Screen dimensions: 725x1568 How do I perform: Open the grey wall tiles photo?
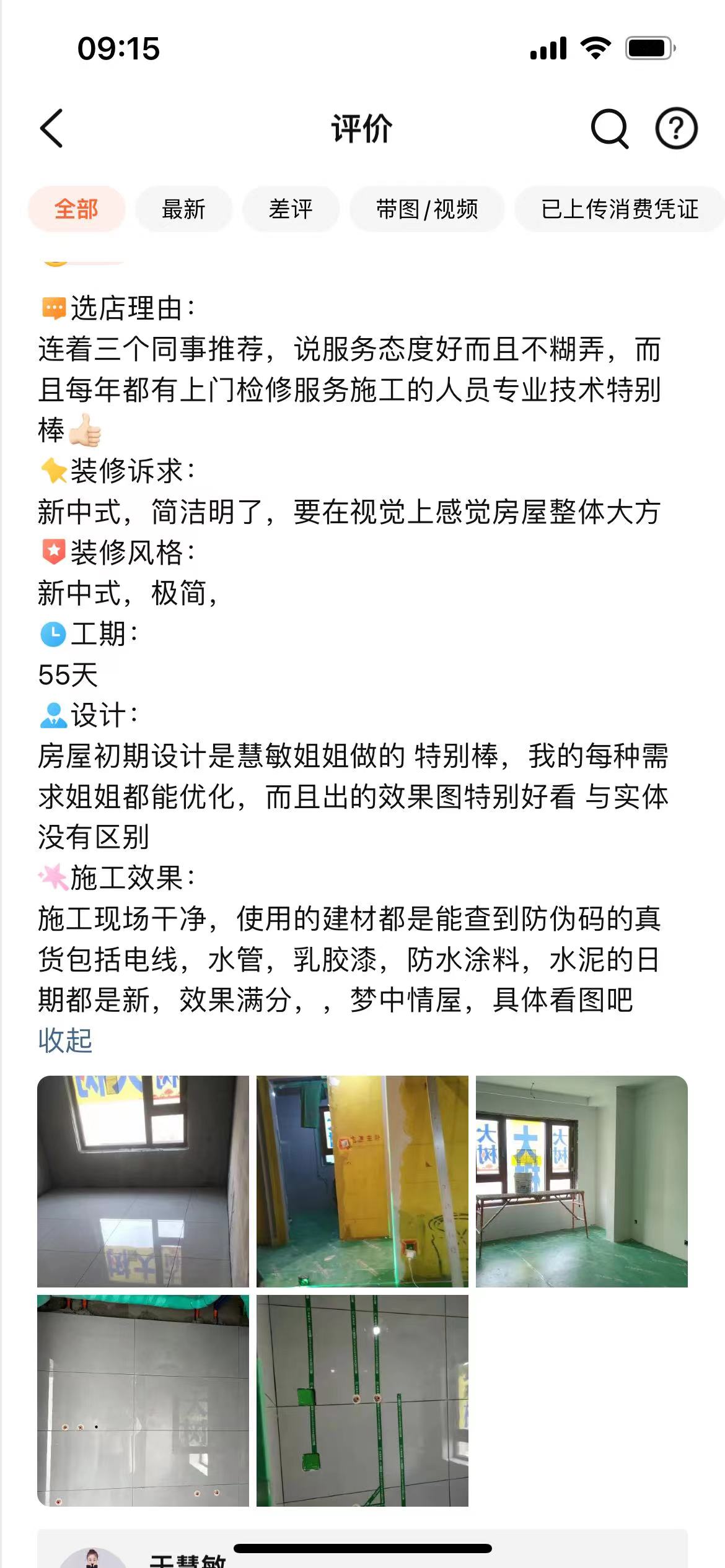143,1400
